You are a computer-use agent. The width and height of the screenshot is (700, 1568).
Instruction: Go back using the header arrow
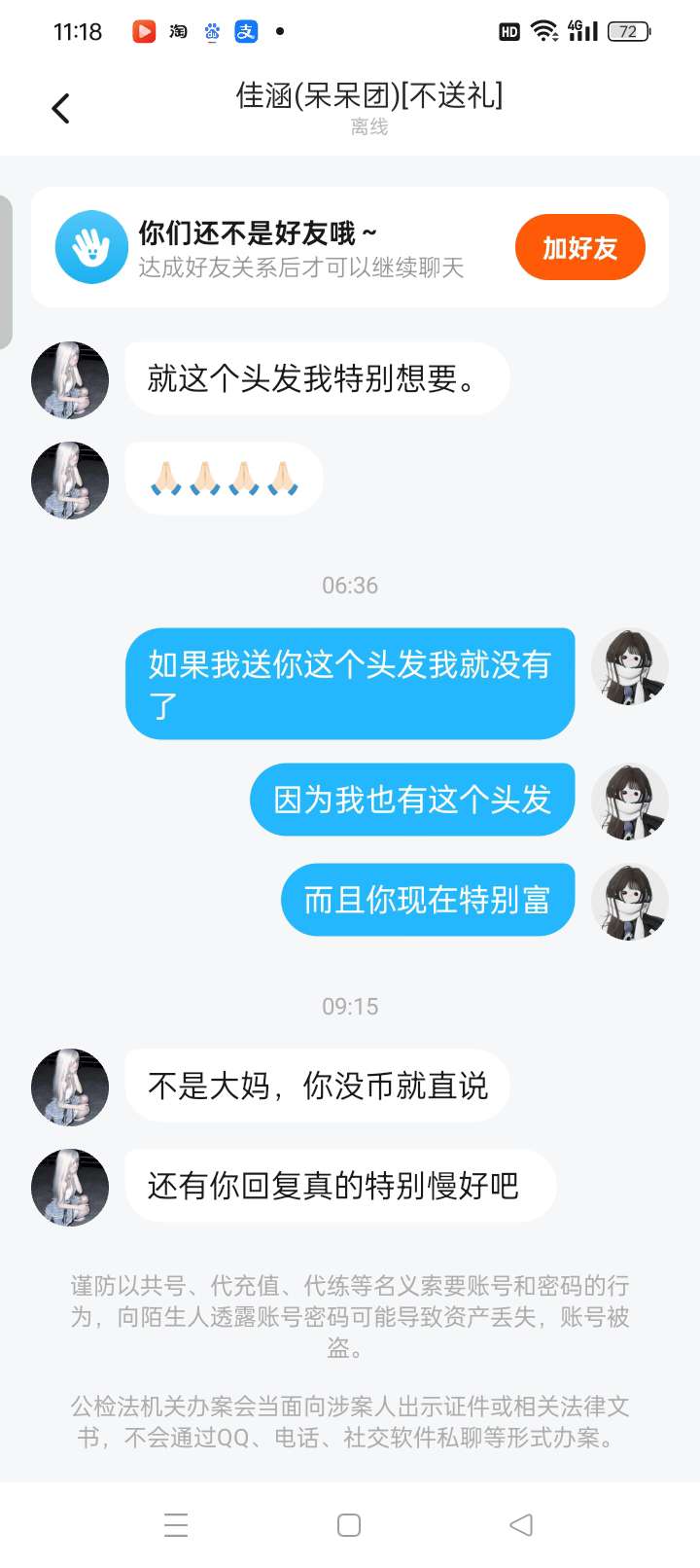tap(60, 108)
